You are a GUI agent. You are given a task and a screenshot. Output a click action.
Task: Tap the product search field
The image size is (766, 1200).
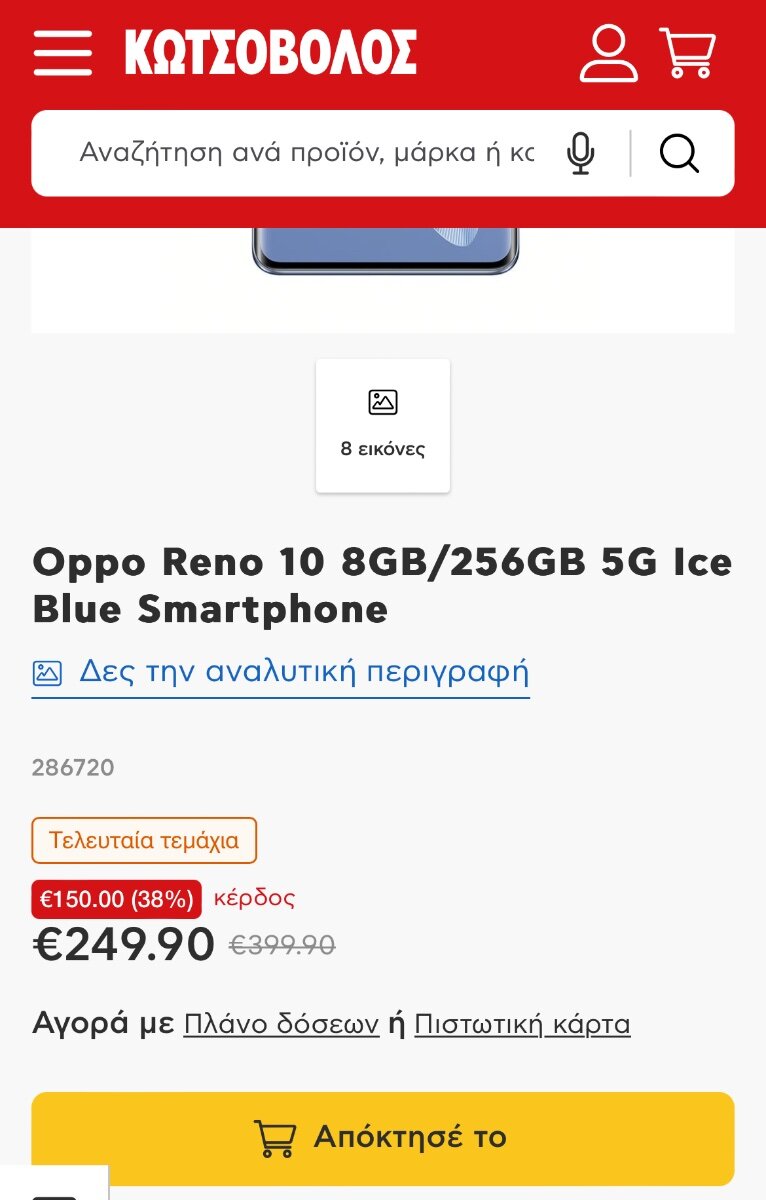click(306, 153)
